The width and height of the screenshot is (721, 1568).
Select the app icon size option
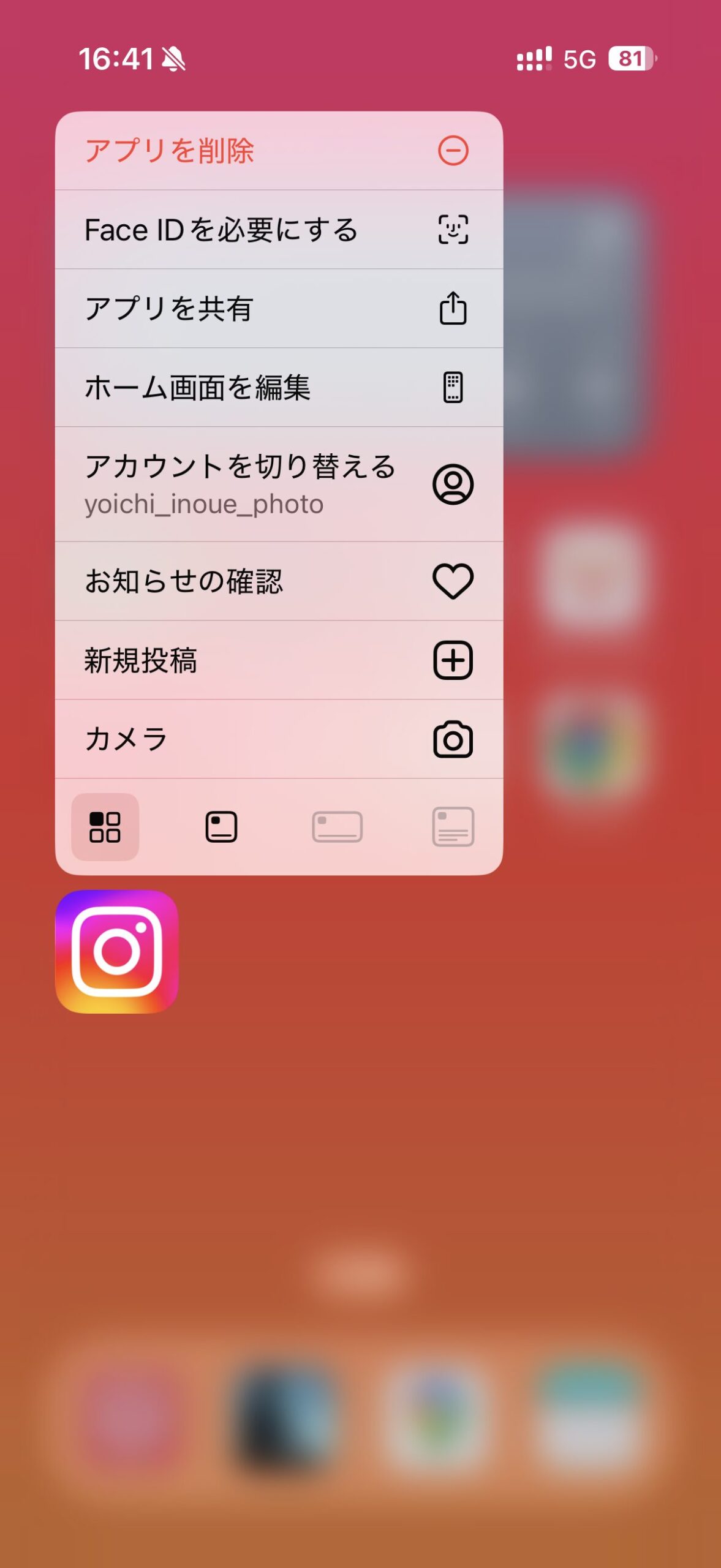[x=105, y=827]
